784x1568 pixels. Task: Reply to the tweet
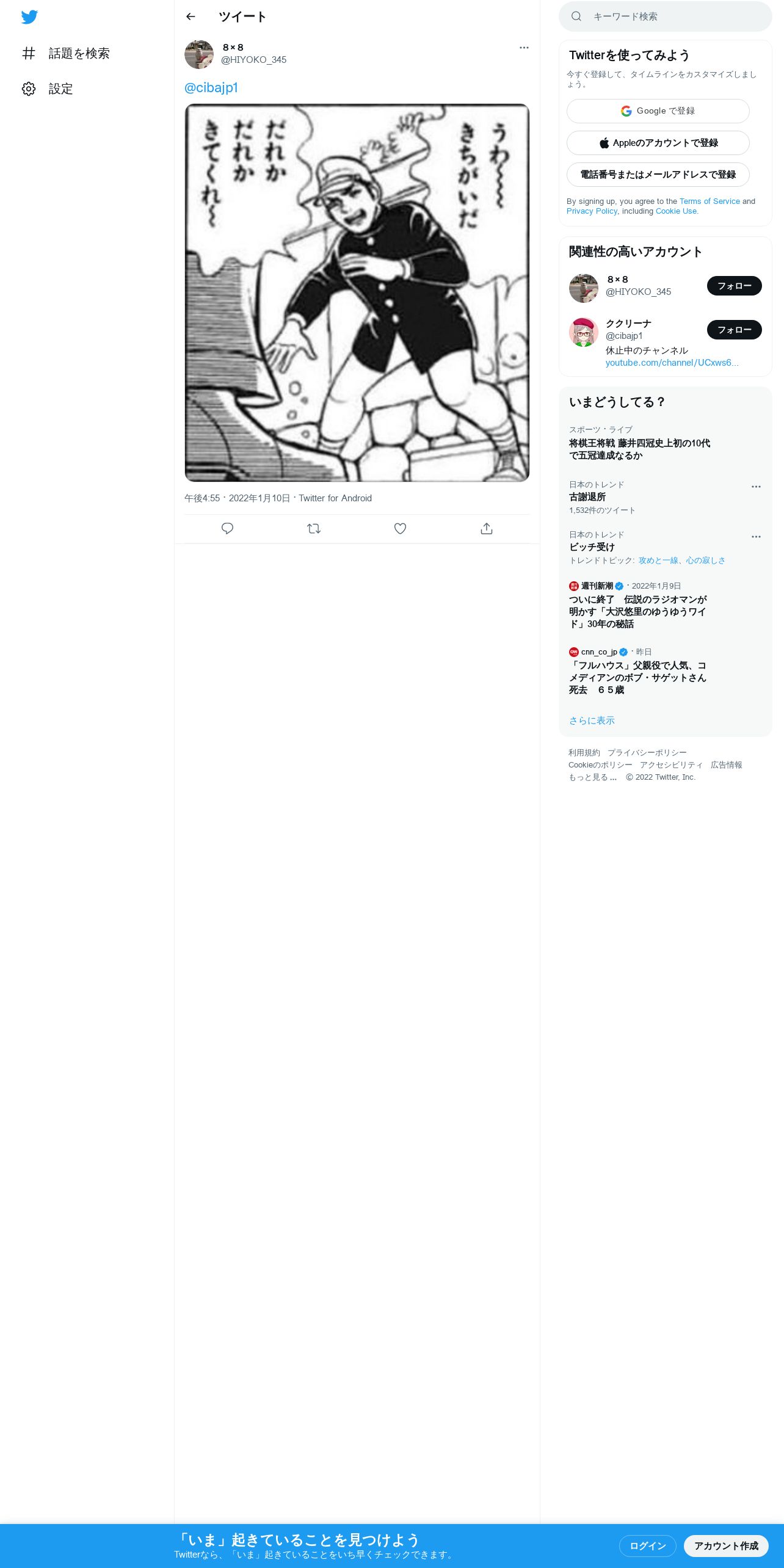(227, 529)
